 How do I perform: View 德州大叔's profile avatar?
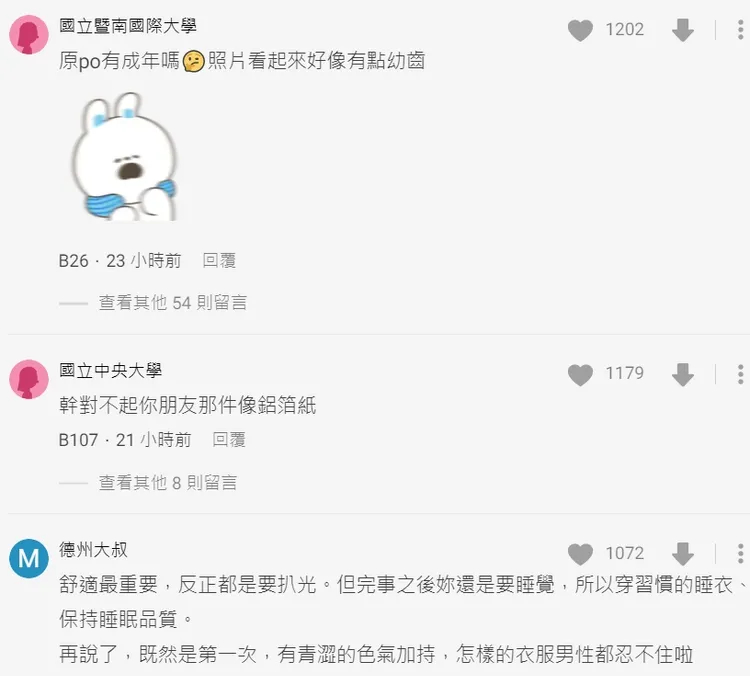click(x=29, y=557)
